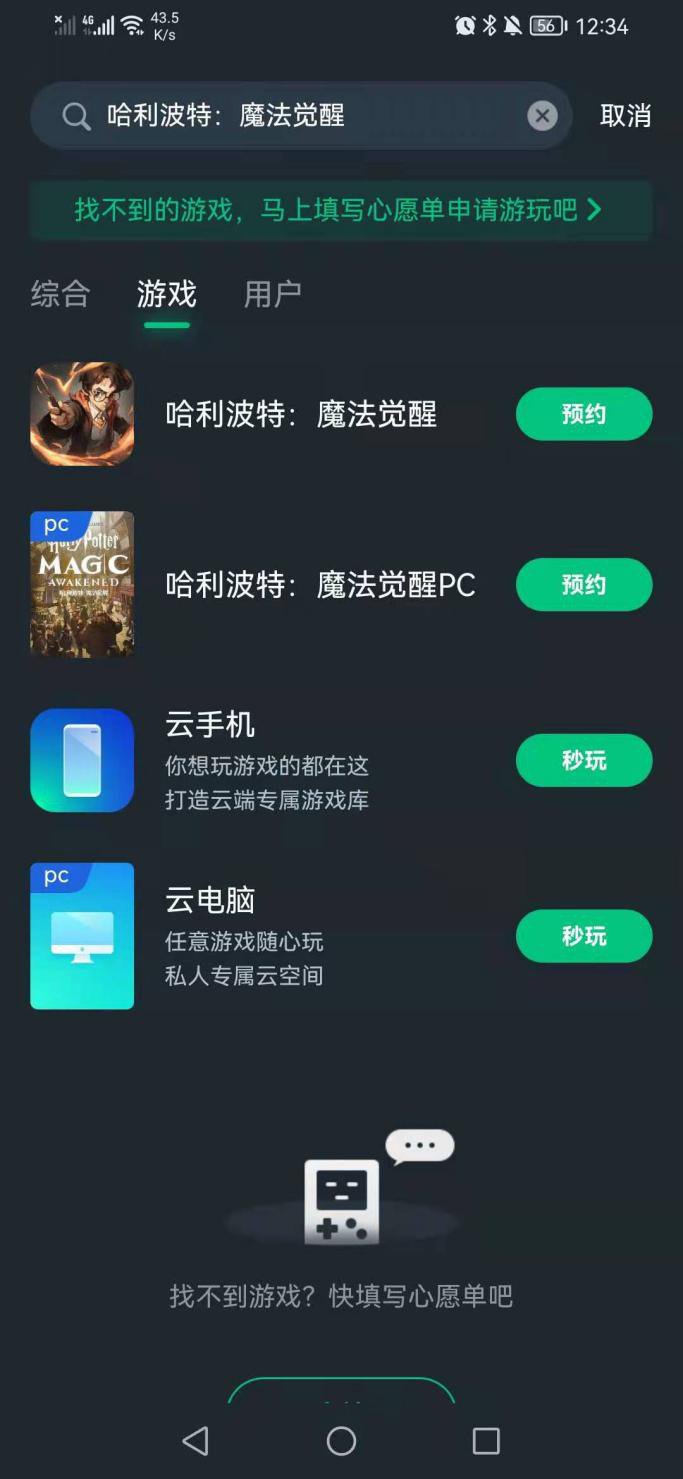Image resolution: width=683 pixels, height=1479 pixels.
Task: Open the wish list banner 找不到的游戏
Action: coord(340,209)
